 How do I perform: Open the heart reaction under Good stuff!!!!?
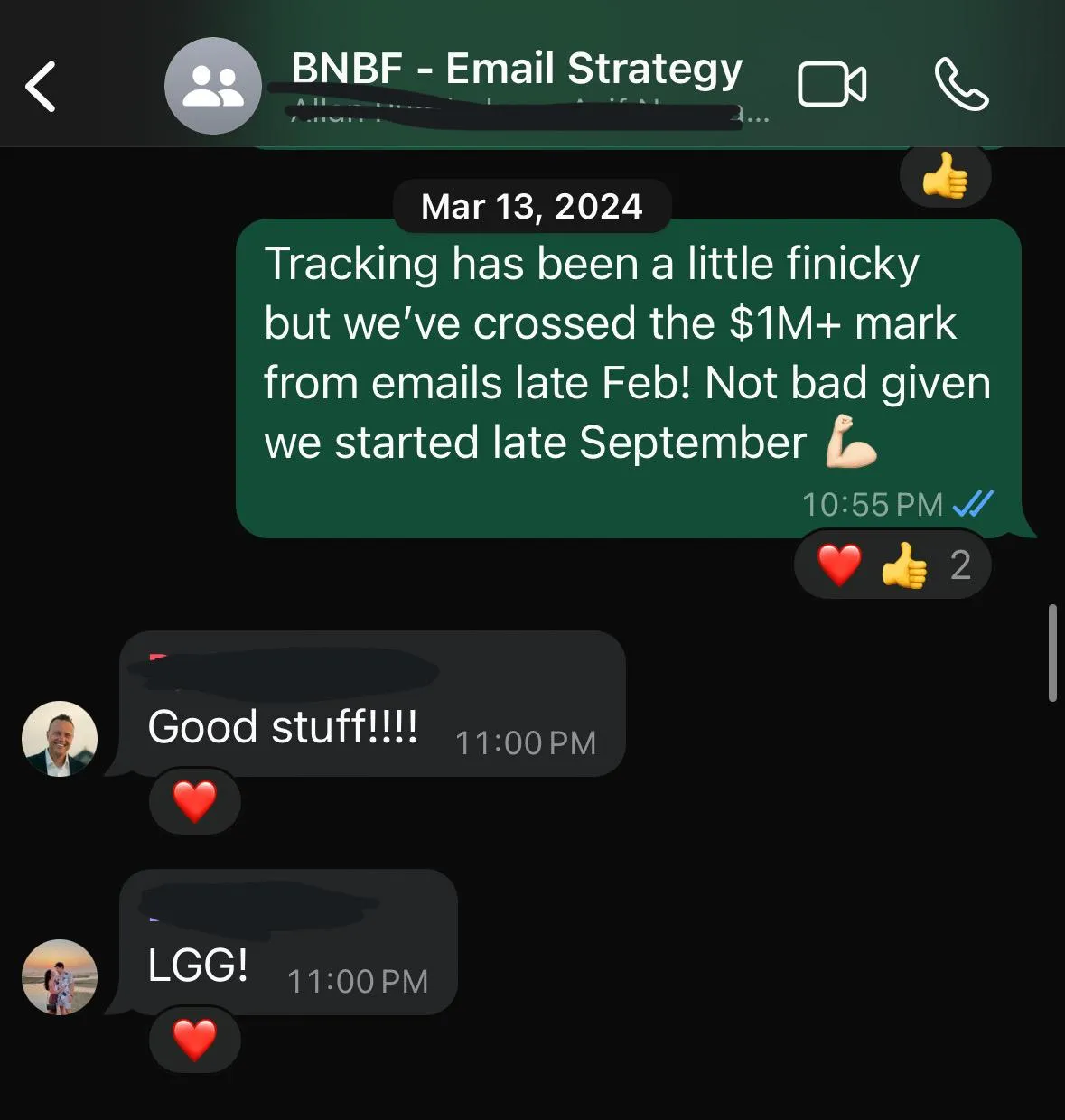pos(195,801)
